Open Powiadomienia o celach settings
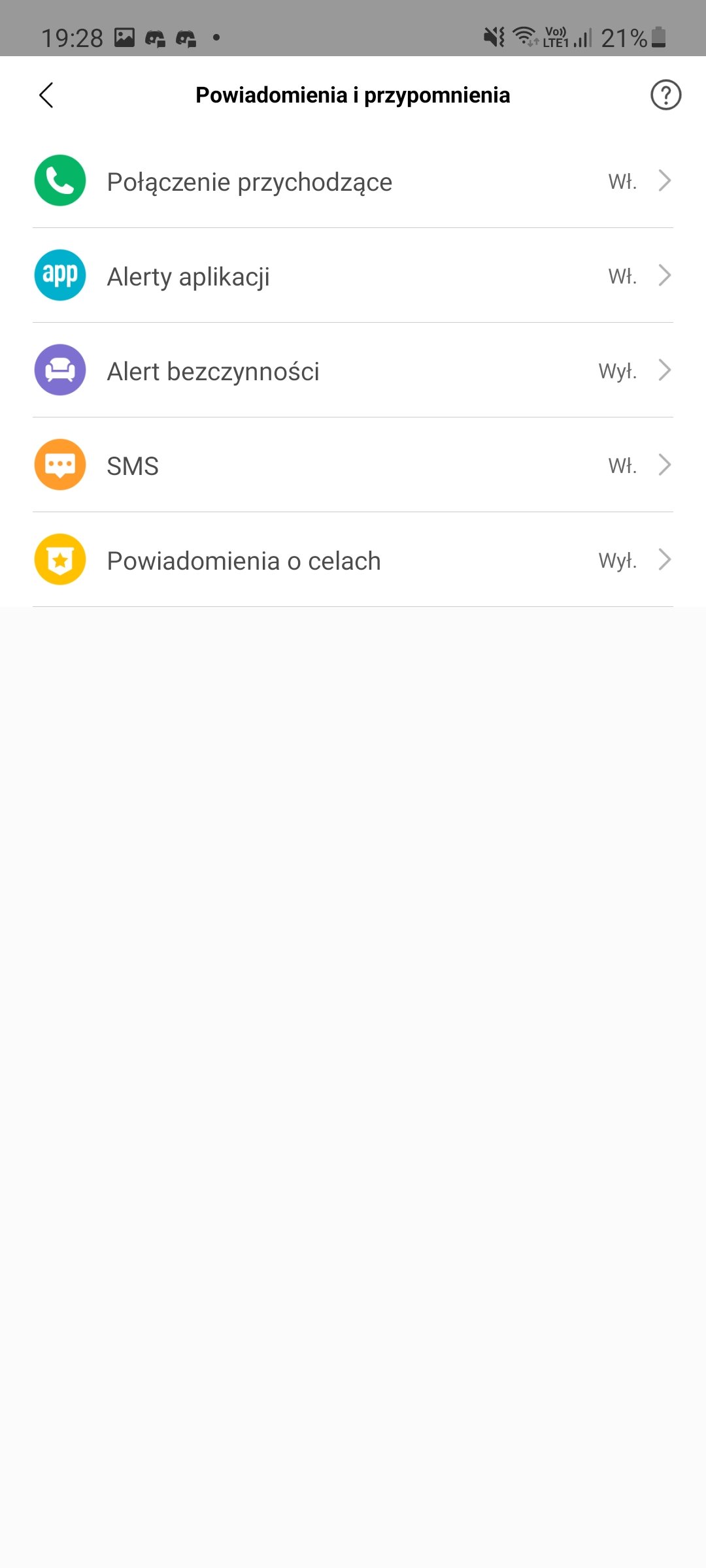Screen dimensions: 706x1568 [353, 560]
